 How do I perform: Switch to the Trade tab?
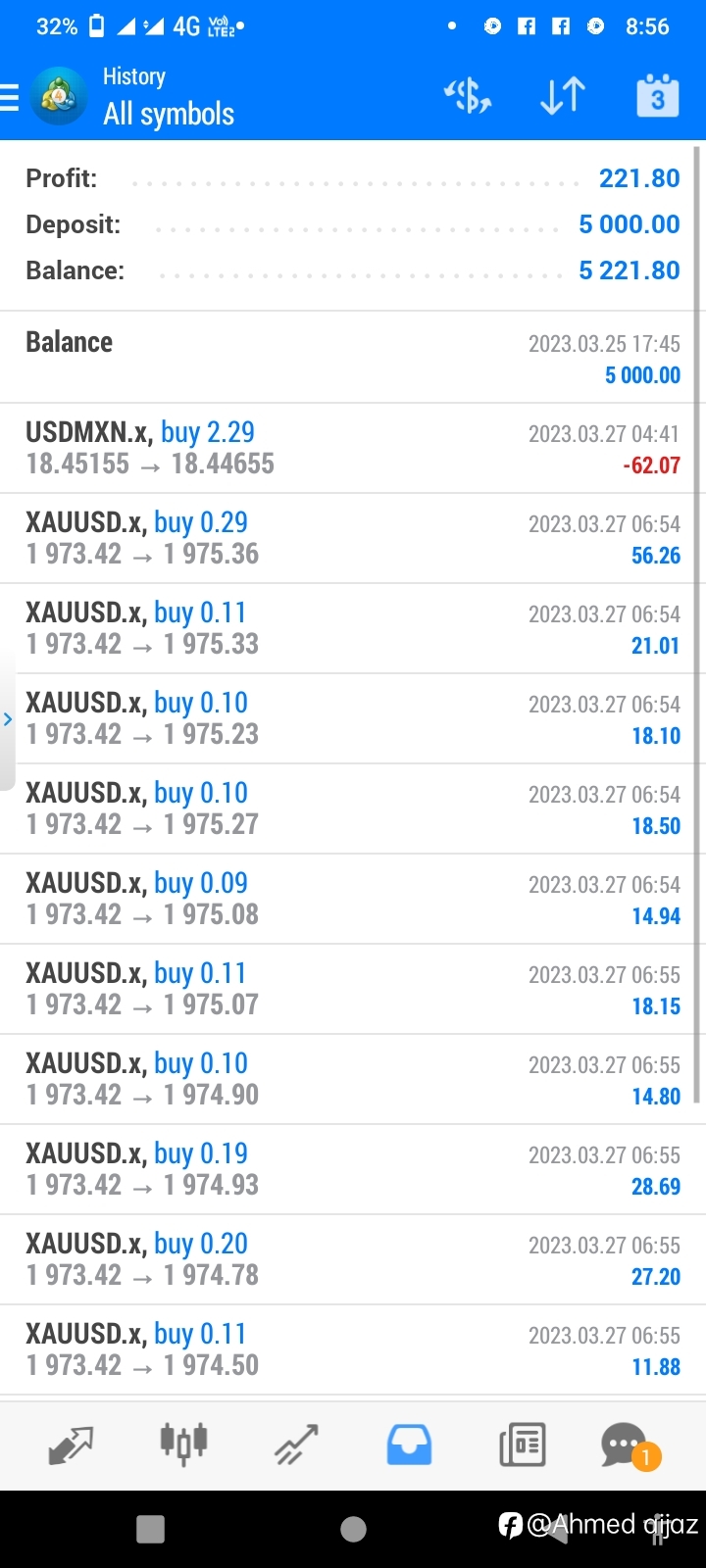(x=296, y=1445)
